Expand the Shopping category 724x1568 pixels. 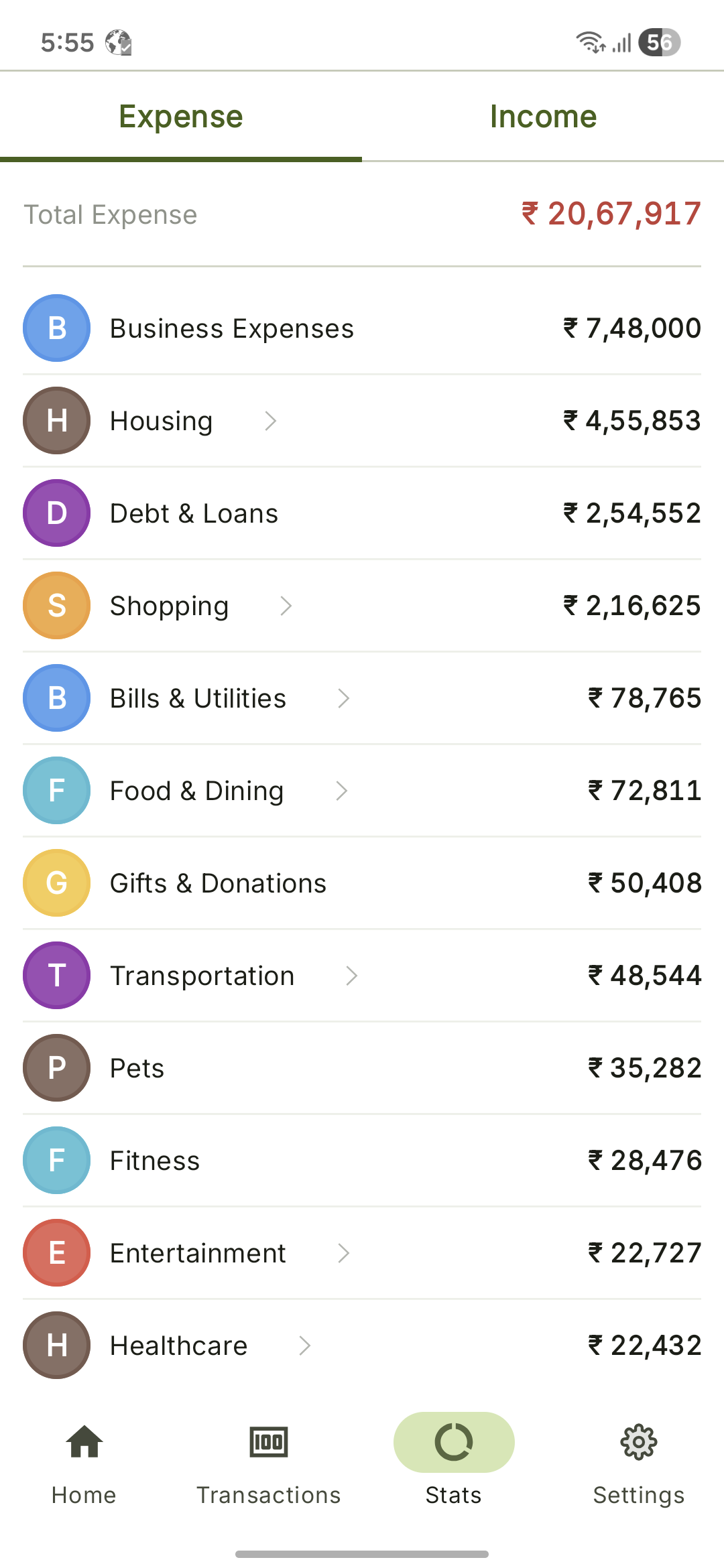[286, 606]
